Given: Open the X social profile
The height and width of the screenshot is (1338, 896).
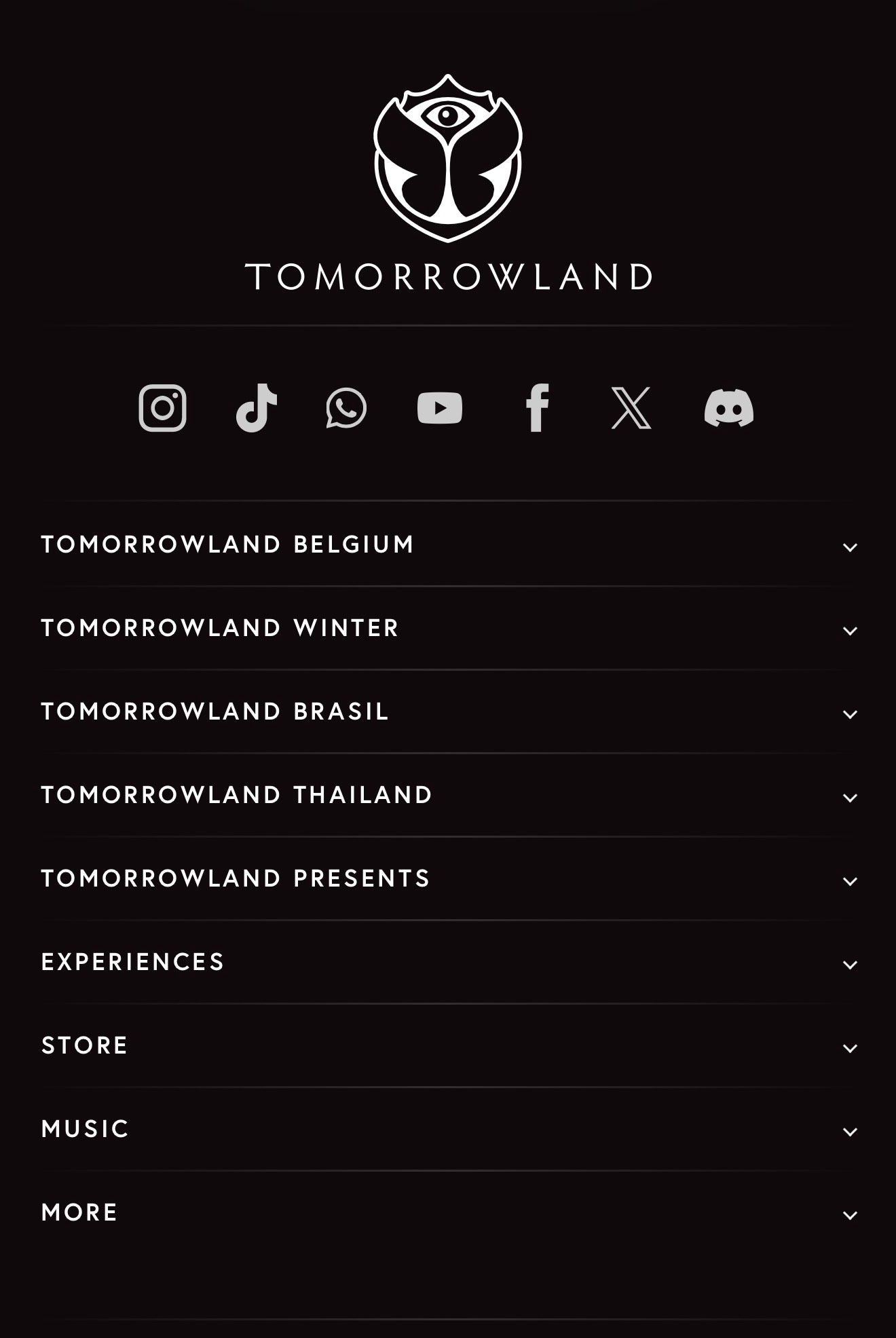Looking at the screenshot, I should tap(631, 408).
